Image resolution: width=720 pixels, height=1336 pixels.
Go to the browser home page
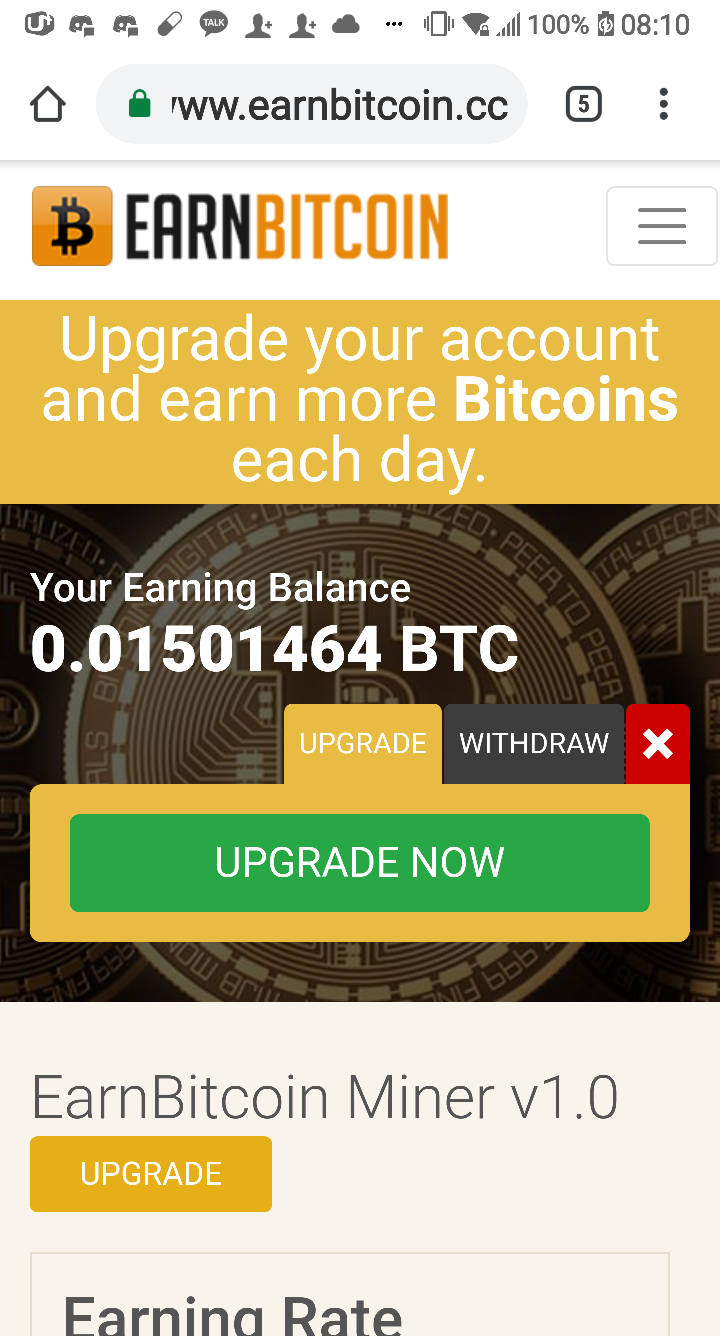click(x=48, y=104)
